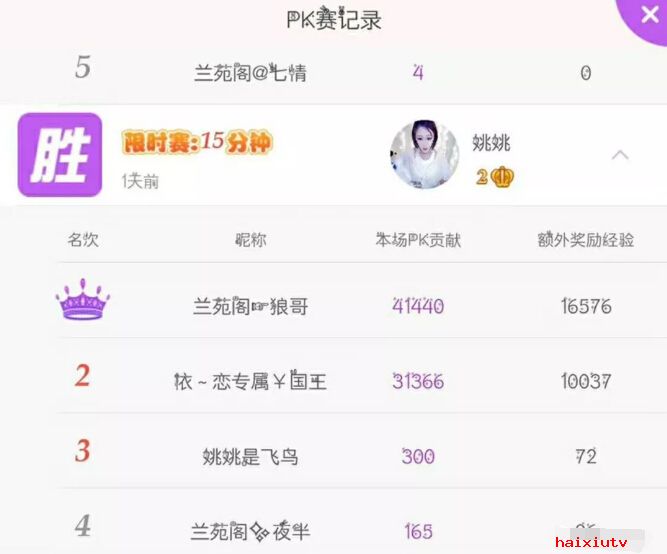
Task: Open contributor 依~恋专属¥国王's row
Action: [x=250, y=381]
